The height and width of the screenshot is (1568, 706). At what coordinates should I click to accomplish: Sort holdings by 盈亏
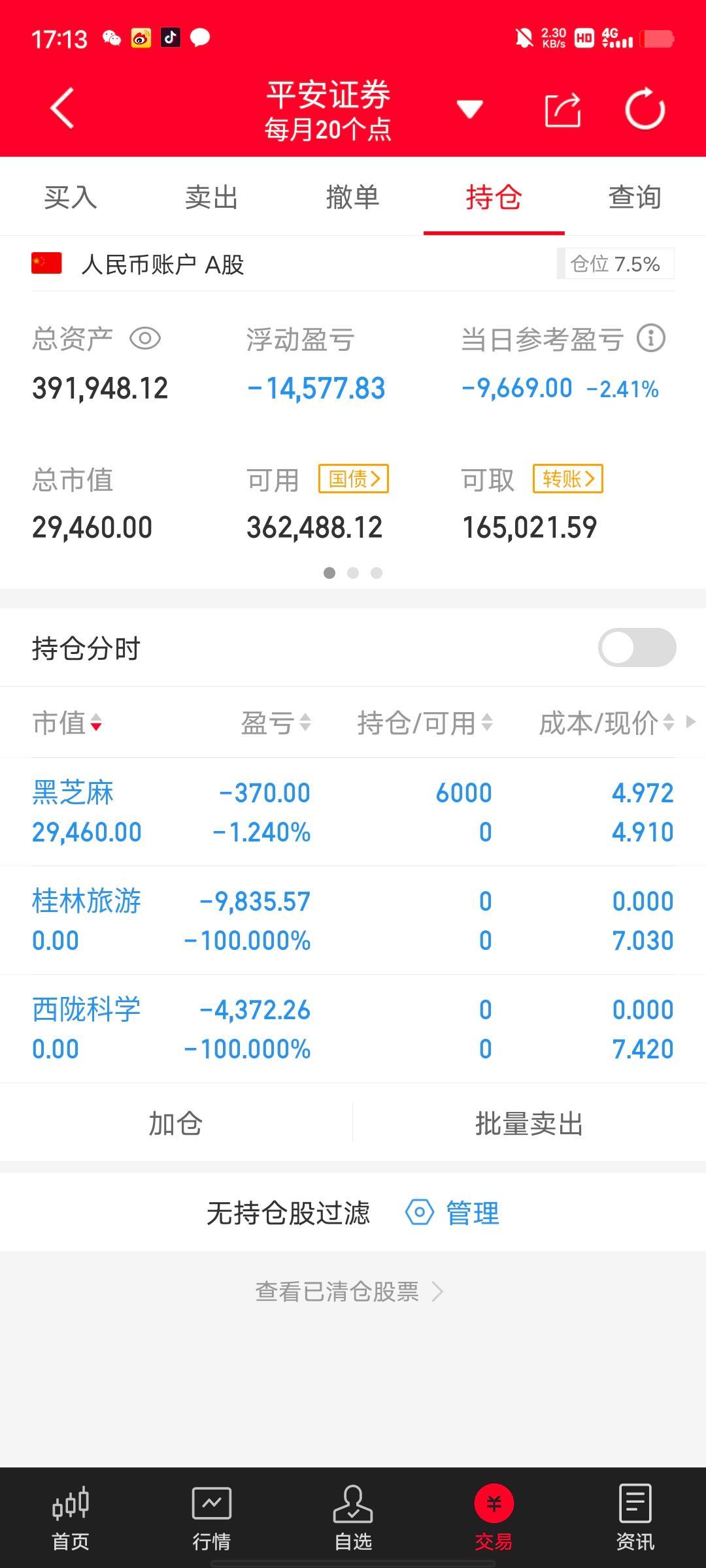(x=276, y=723)
